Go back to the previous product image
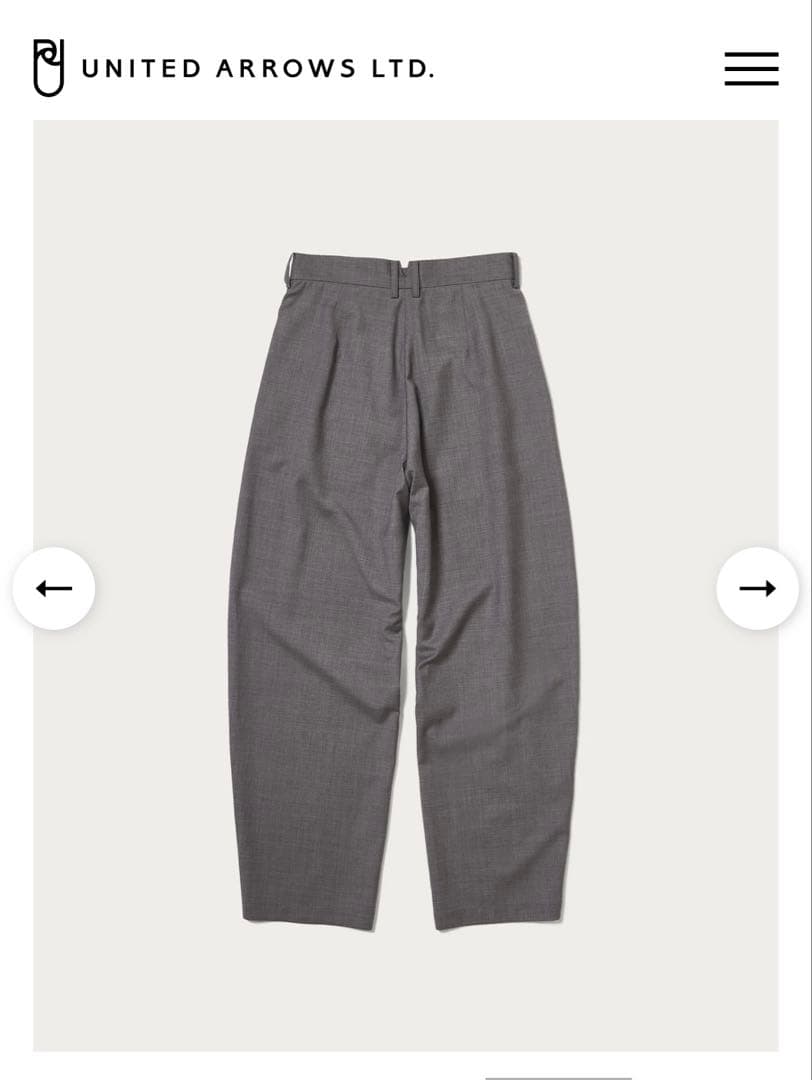Screen dimensions: 812x1080 pyautogui.click(x=54, y=588)
